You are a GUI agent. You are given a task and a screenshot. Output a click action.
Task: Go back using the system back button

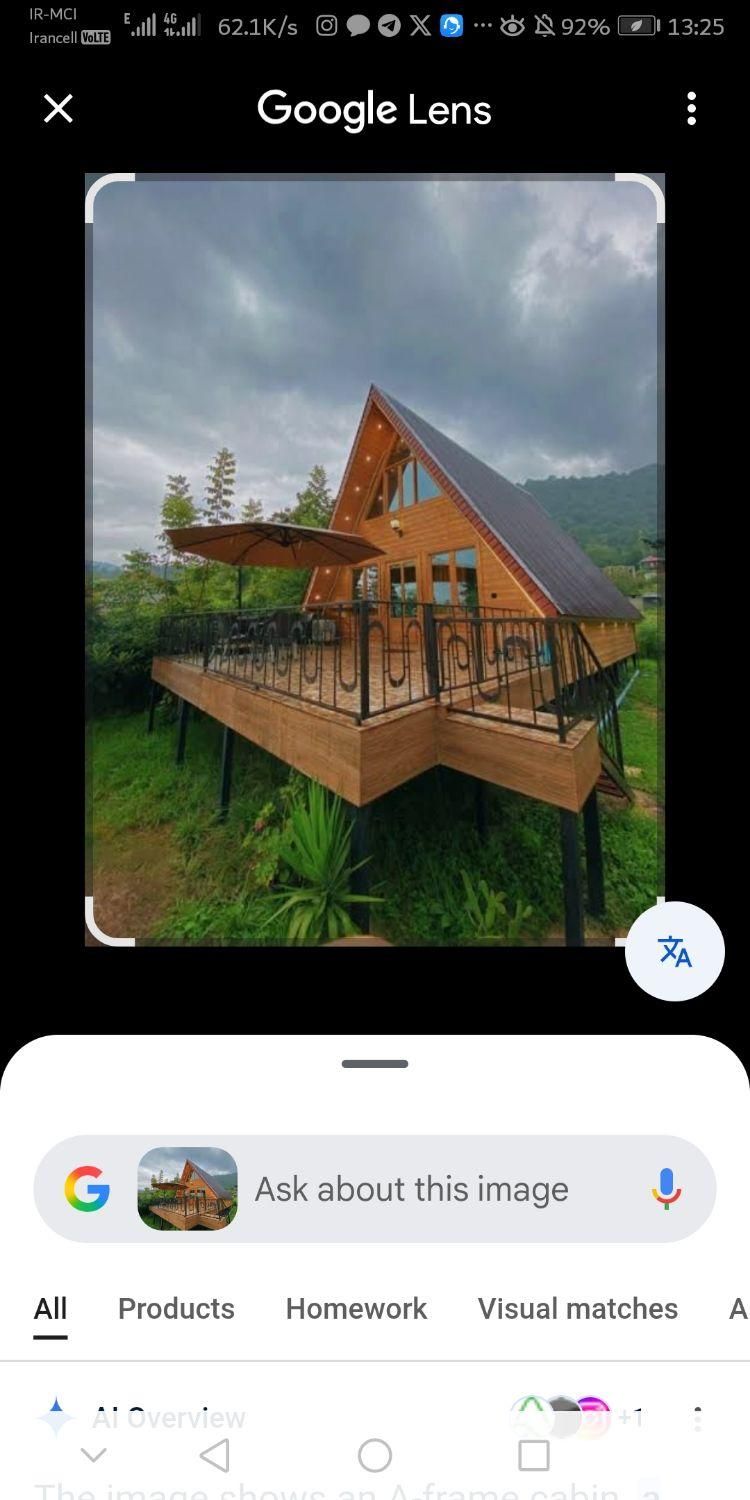click(x=215, y=1456)
